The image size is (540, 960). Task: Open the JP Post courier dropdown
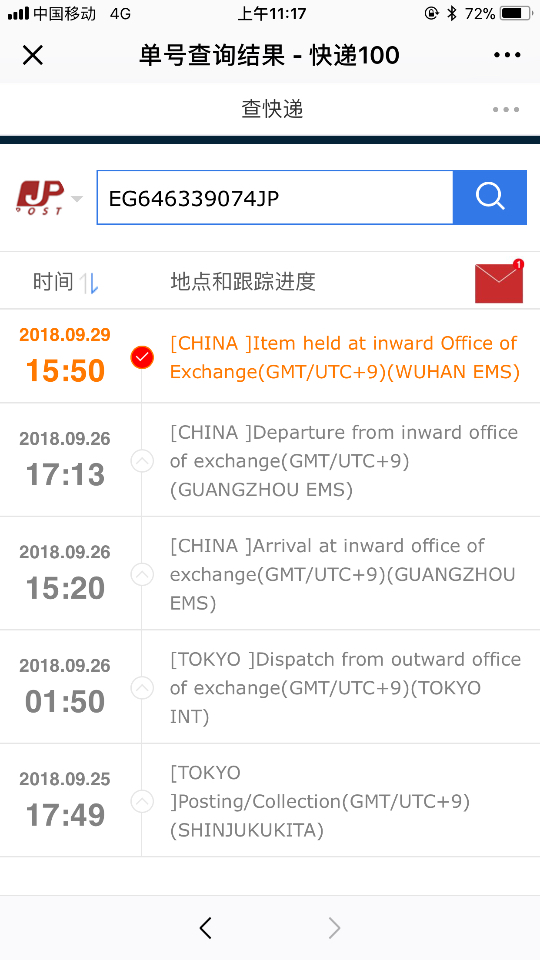(x=49, y=198)
